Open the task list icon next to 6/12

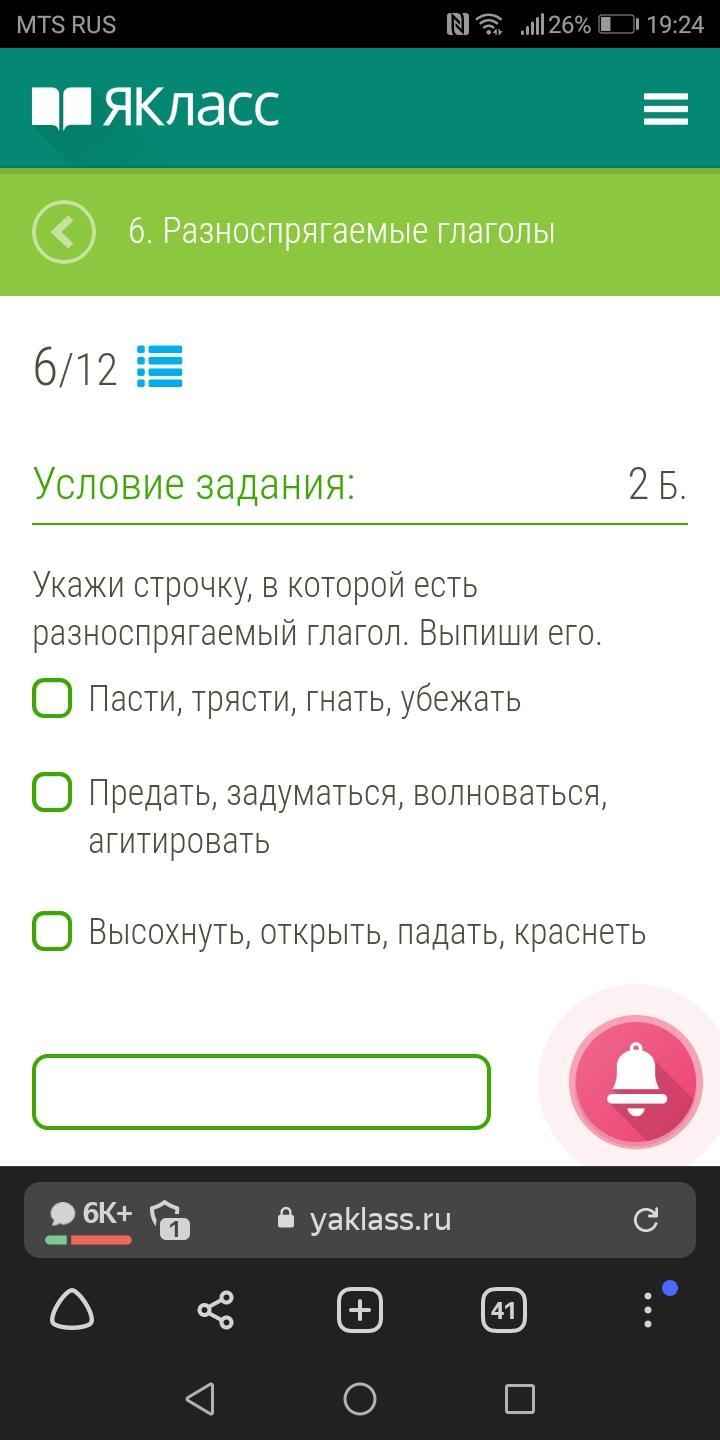(x=160, y=367)
